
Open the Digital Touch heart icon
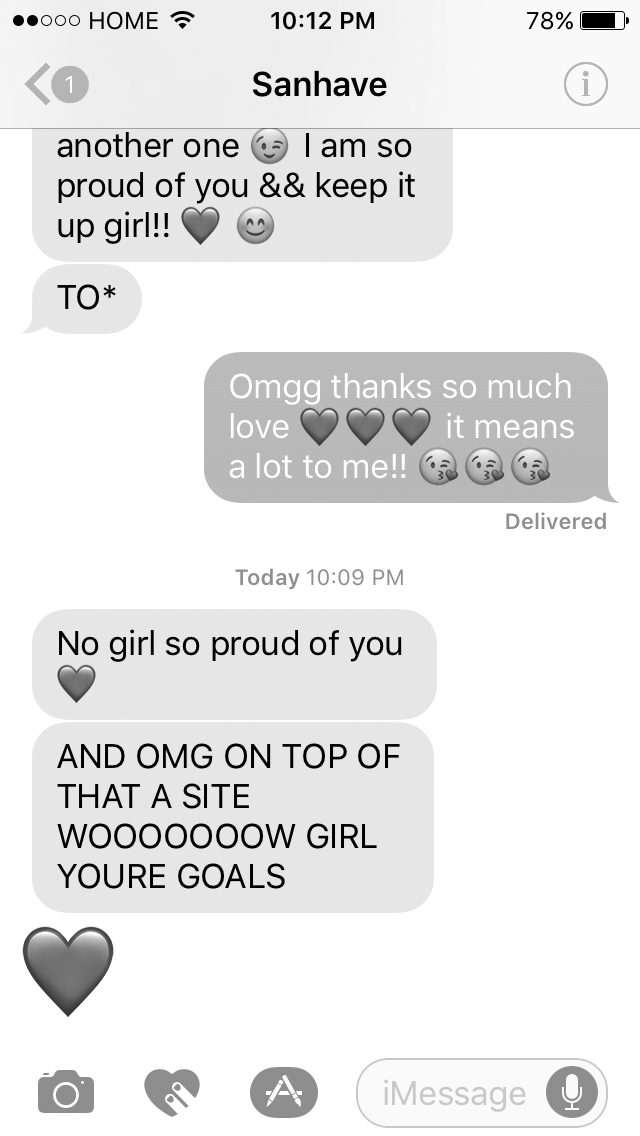[173, 1091]
